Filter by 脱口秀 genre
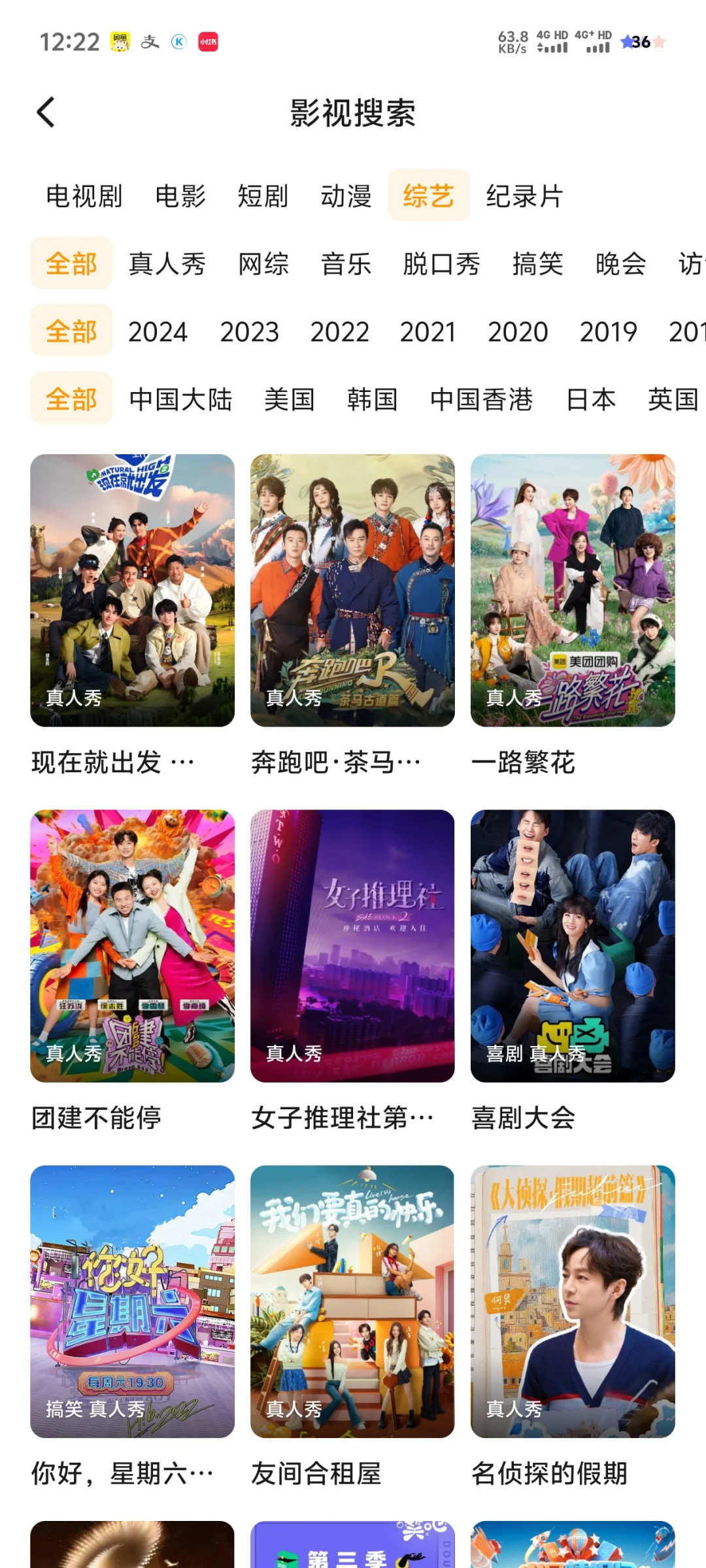The width and height of the screenshot is (706, 1568). tap(441, 264)
